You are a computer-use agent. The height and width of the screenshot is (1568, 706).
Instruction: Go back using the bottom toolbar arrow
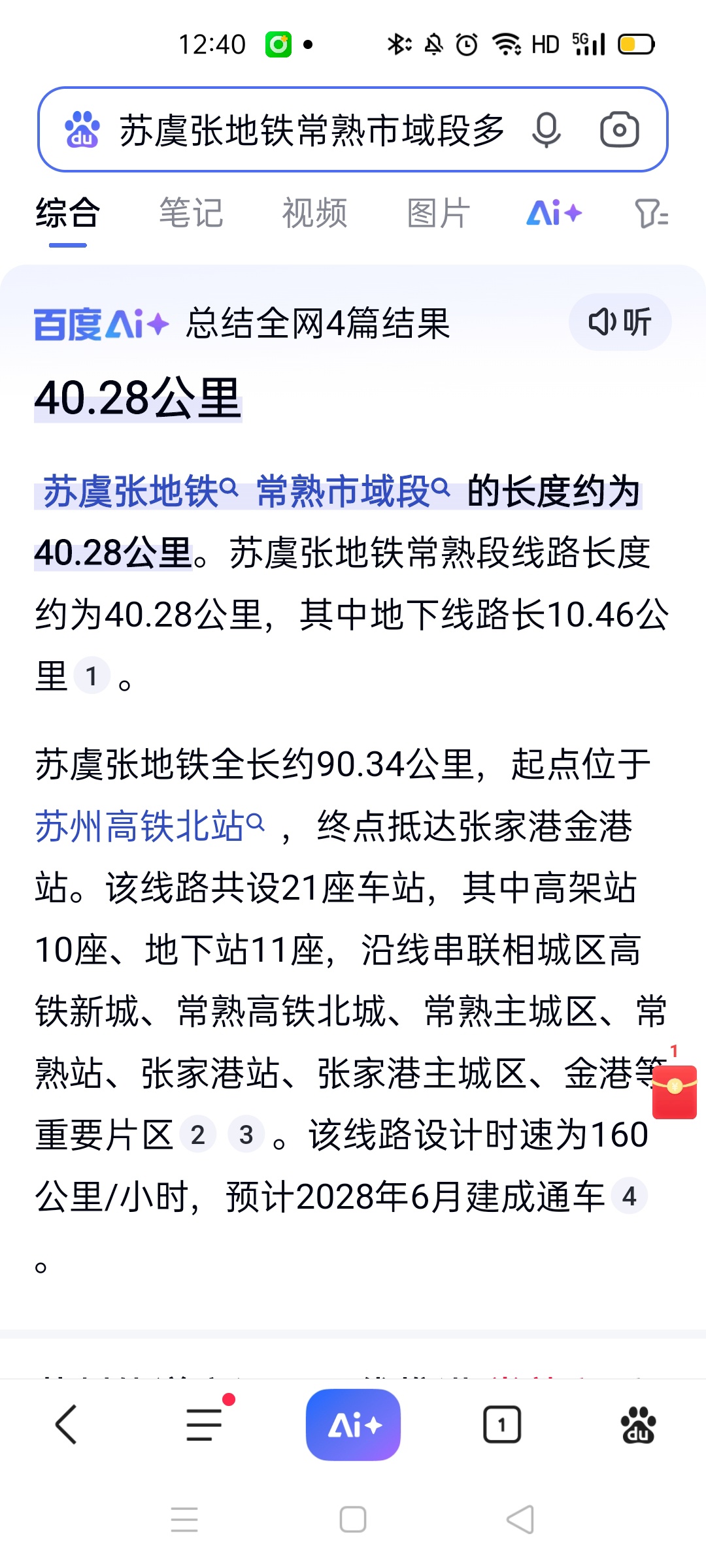pyautogui.click(x=66, y=1424)
